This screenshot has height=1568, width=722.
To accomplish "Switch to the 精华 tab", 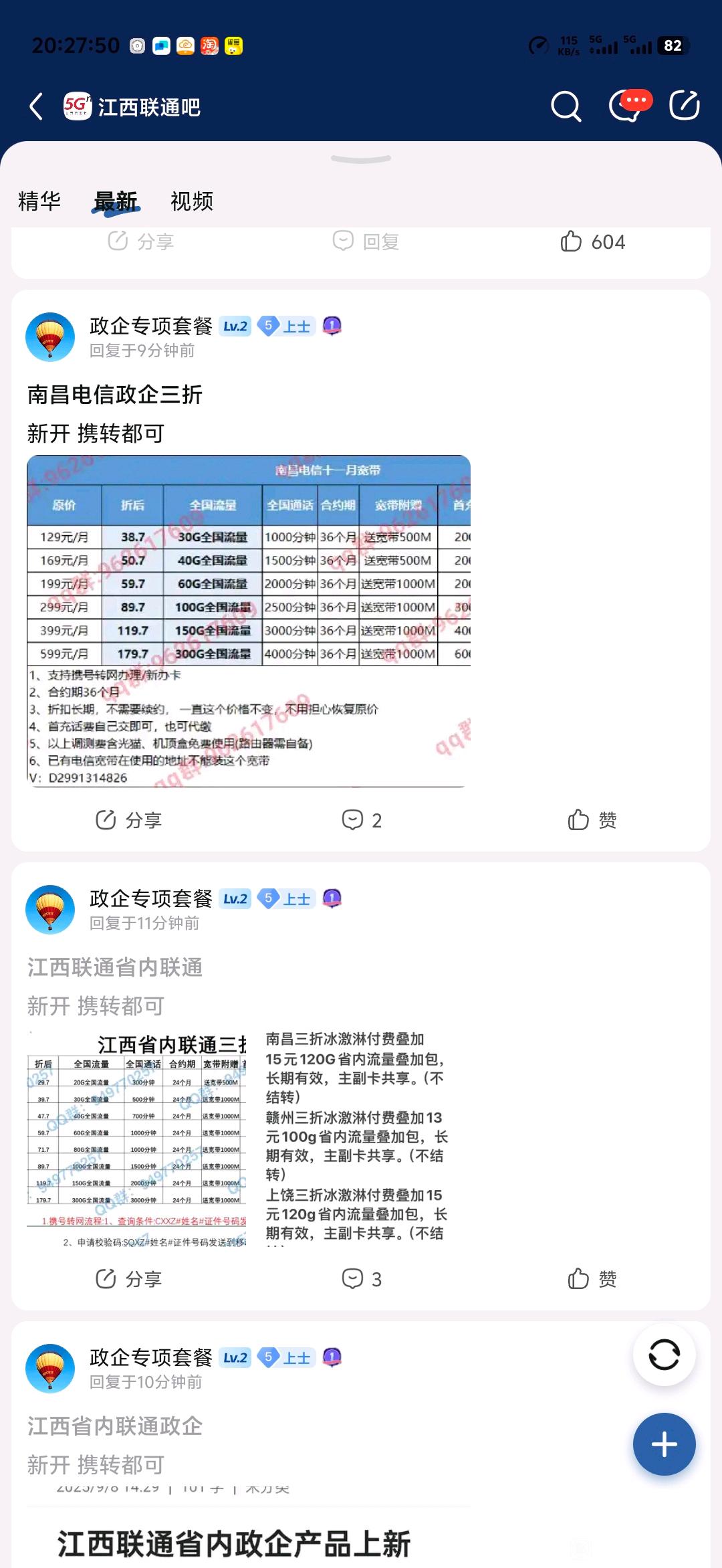I will click(39, 201).
